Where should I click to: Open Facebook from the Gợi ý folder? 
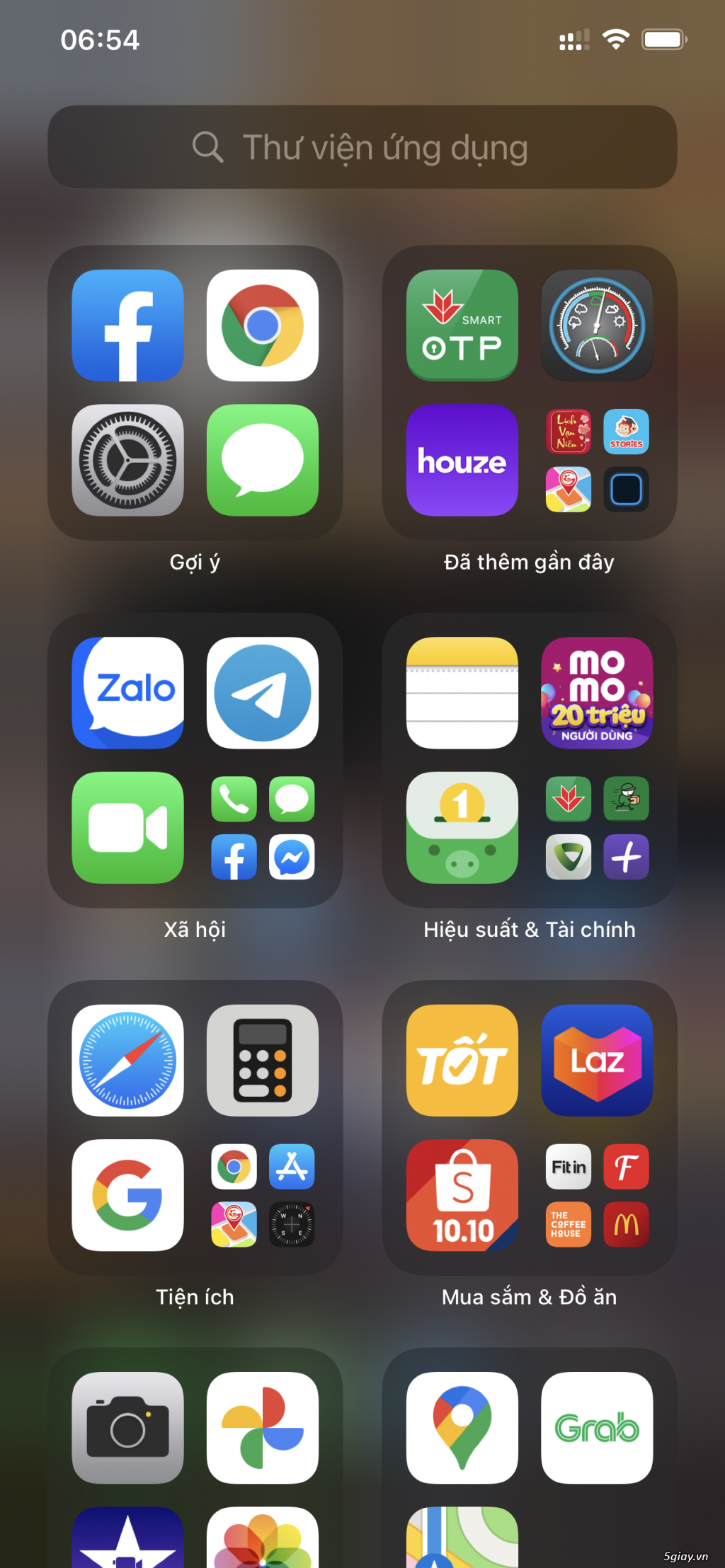[x=127, y=325]
